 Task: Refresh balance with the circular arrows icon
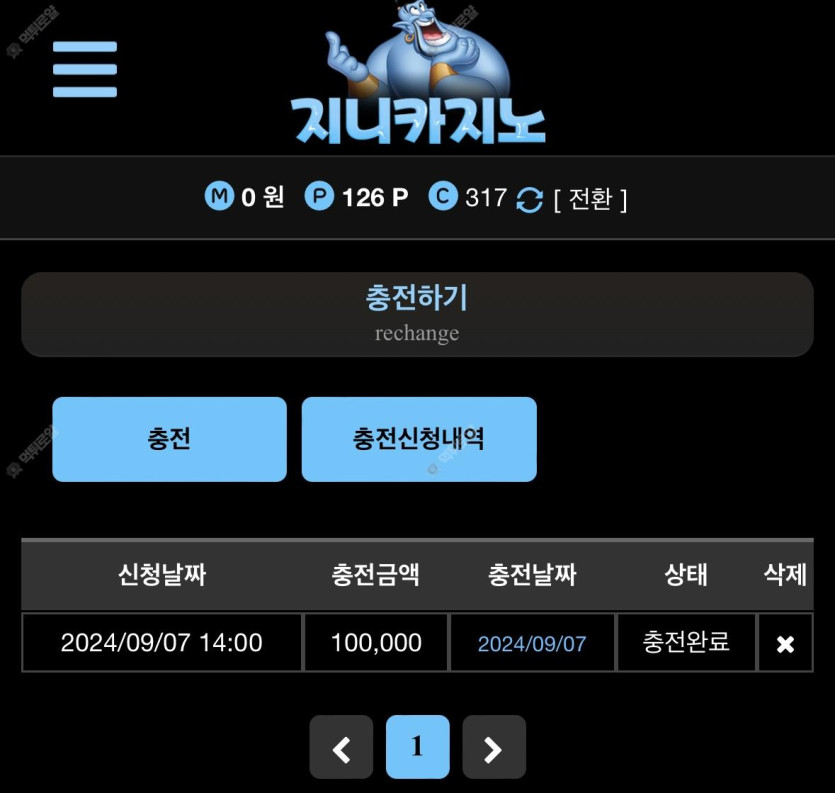529,200
